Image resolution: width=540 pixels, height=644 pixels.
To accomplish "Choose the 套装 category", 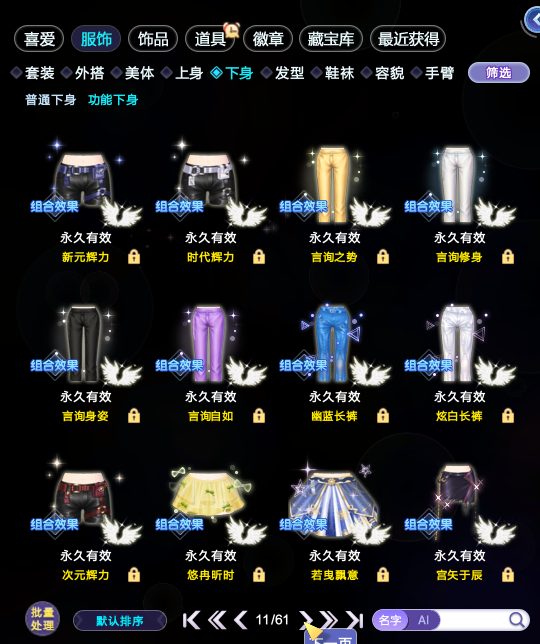I will coord(33,73).
